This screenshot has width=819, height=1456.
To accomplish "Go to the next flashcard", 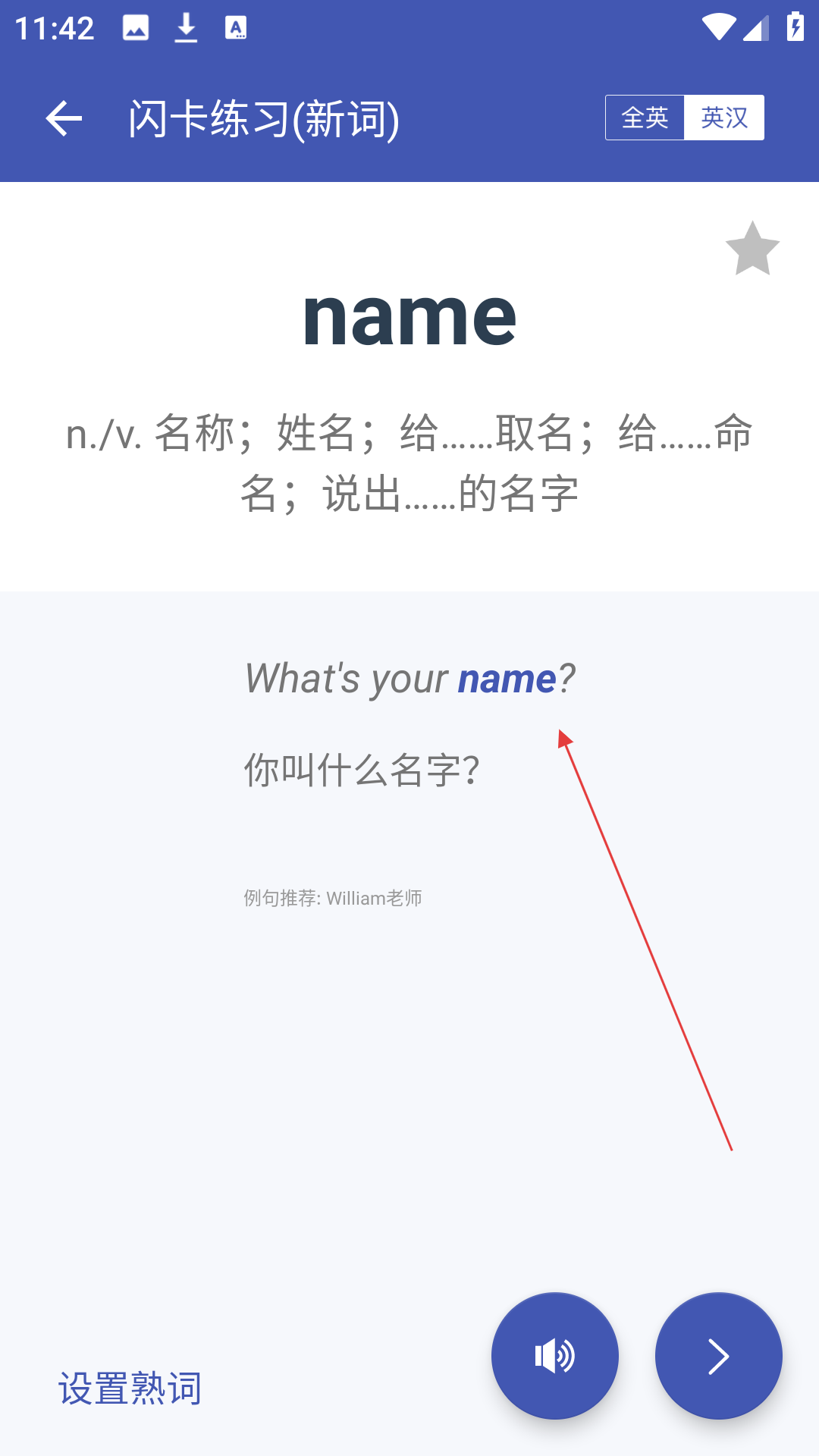I will pos(719,1356).
